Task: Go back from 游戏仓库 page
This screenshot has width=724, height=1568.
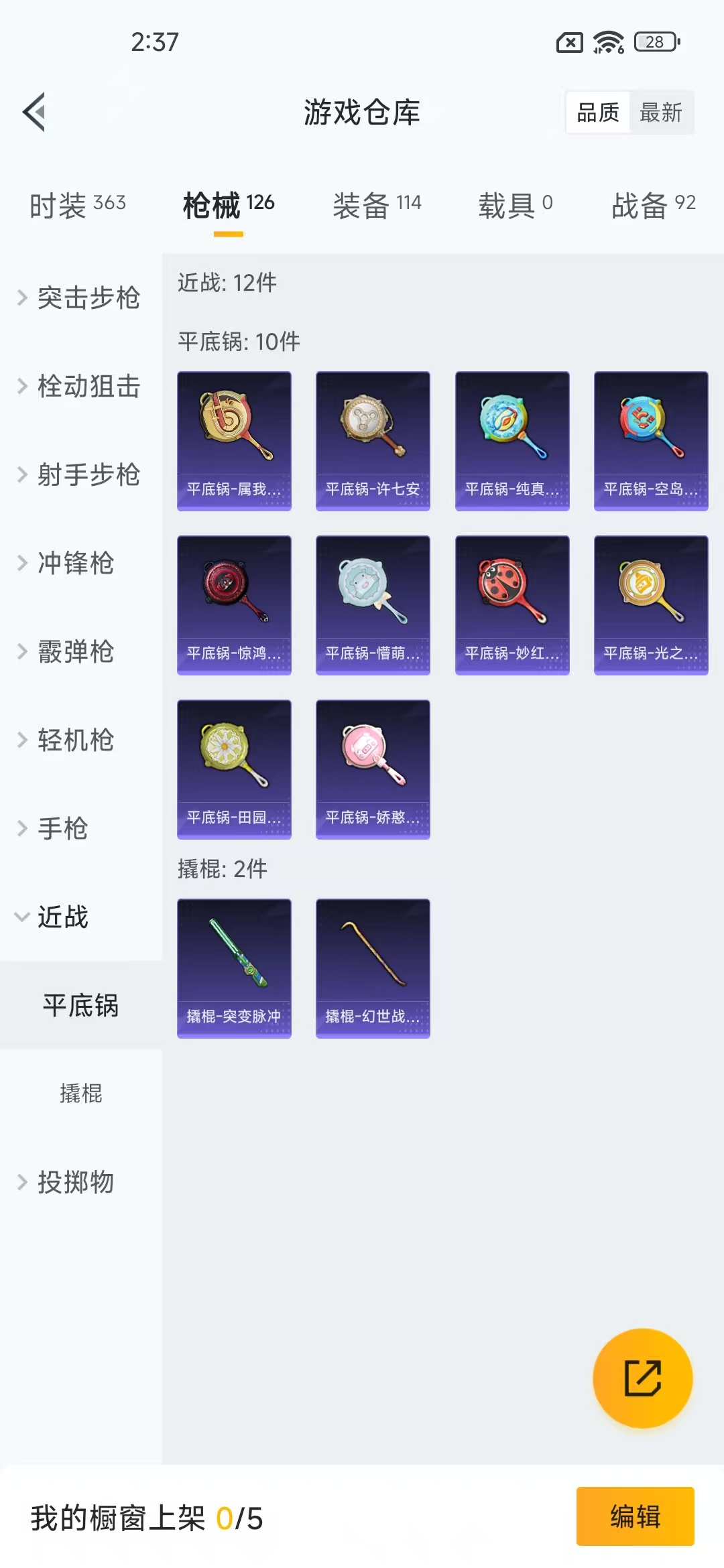Action: coord(35,112)
